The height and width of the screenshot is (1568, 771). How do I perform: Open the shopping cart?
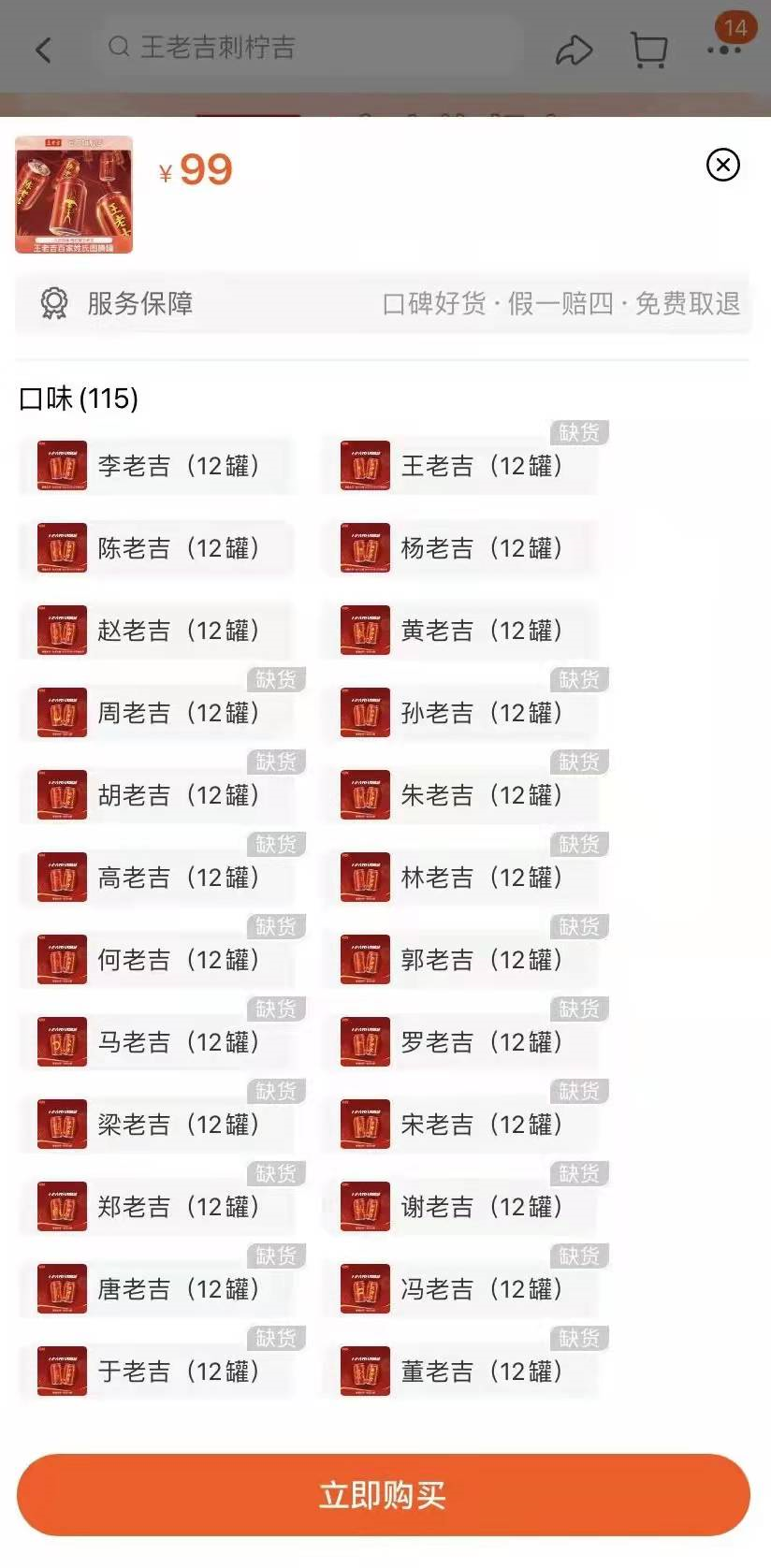[649, 50]
